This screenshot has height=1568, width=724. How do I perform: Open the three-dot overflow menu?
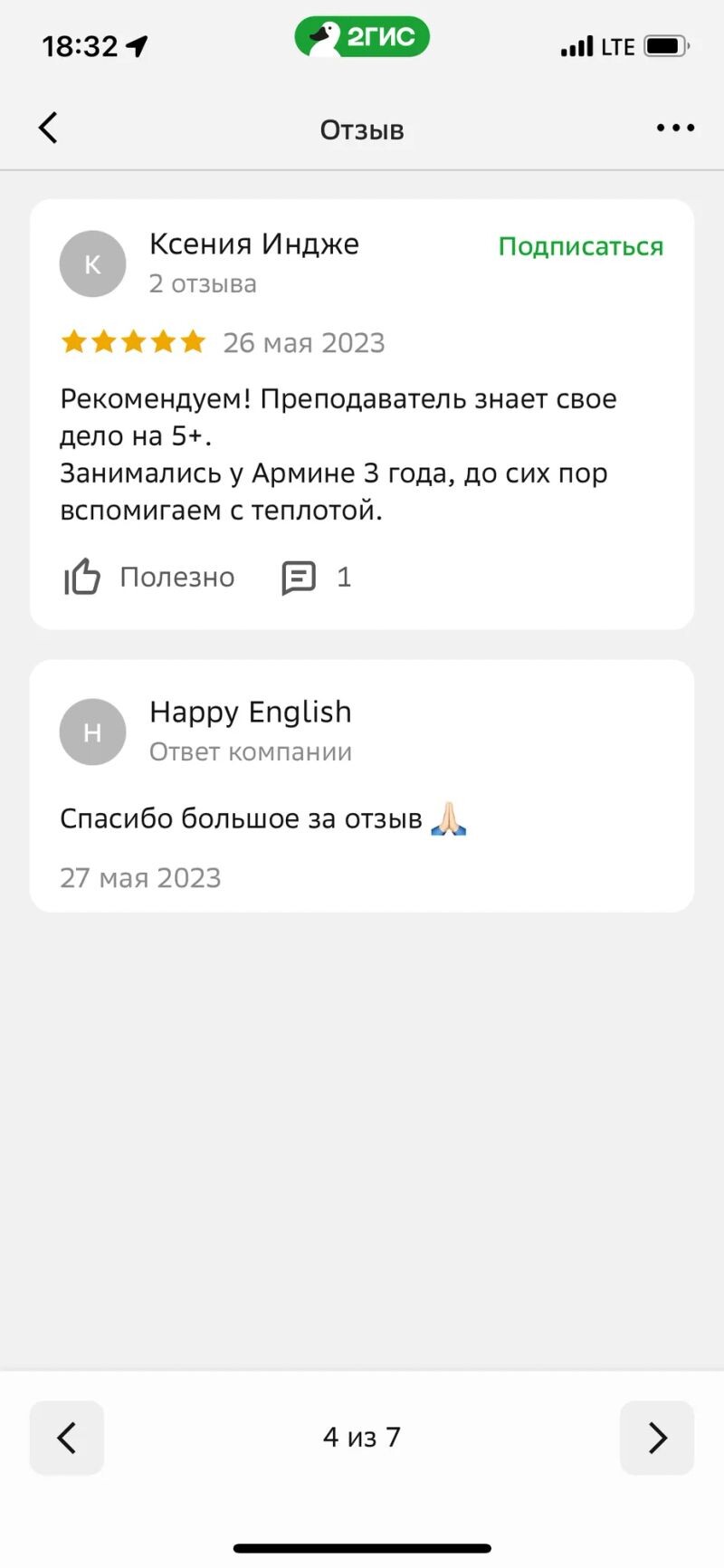point(675,129)
